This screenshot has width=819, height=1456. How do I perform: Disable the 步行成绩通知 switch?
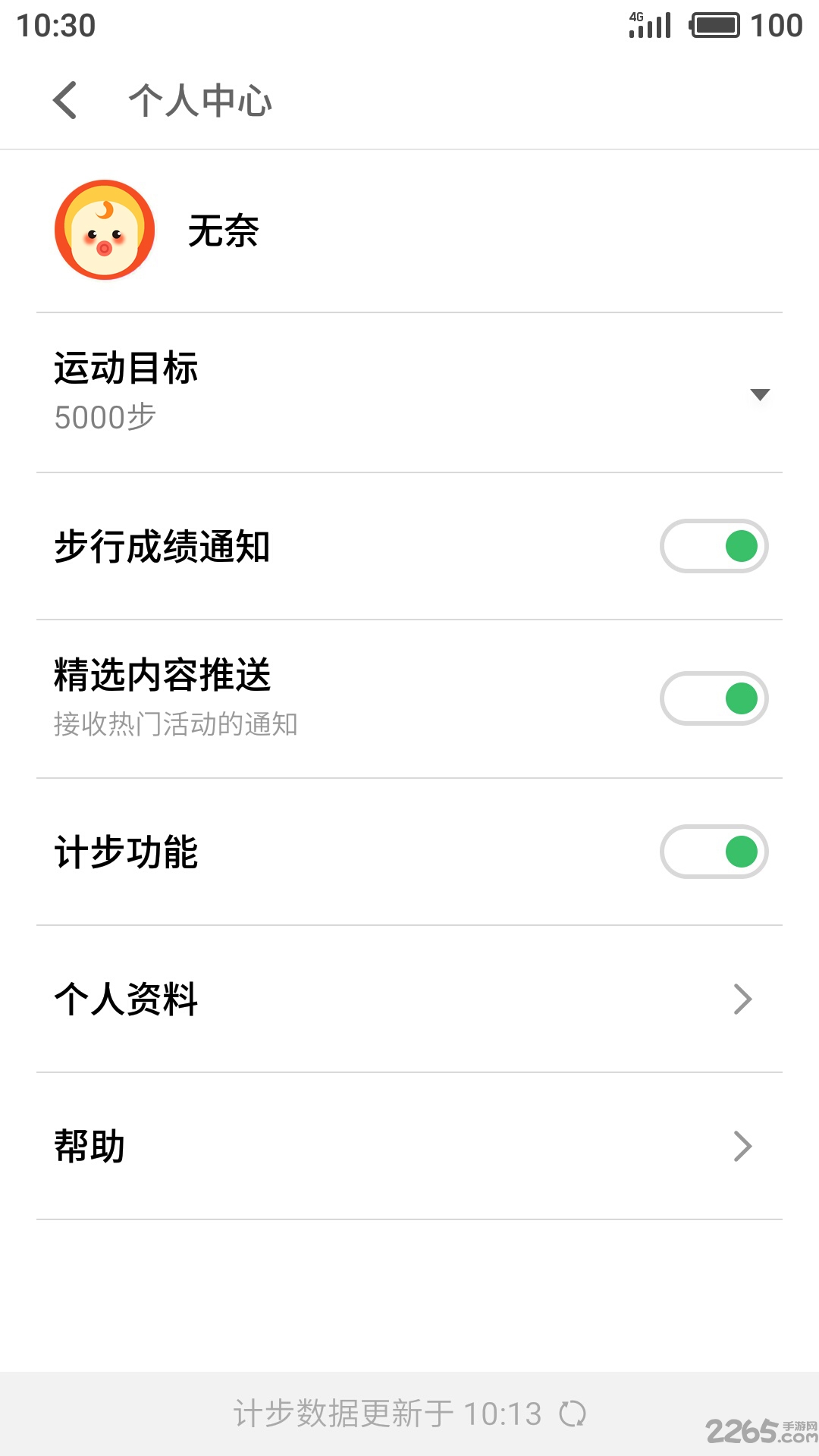pyautogui.click(x=713, y=546)
